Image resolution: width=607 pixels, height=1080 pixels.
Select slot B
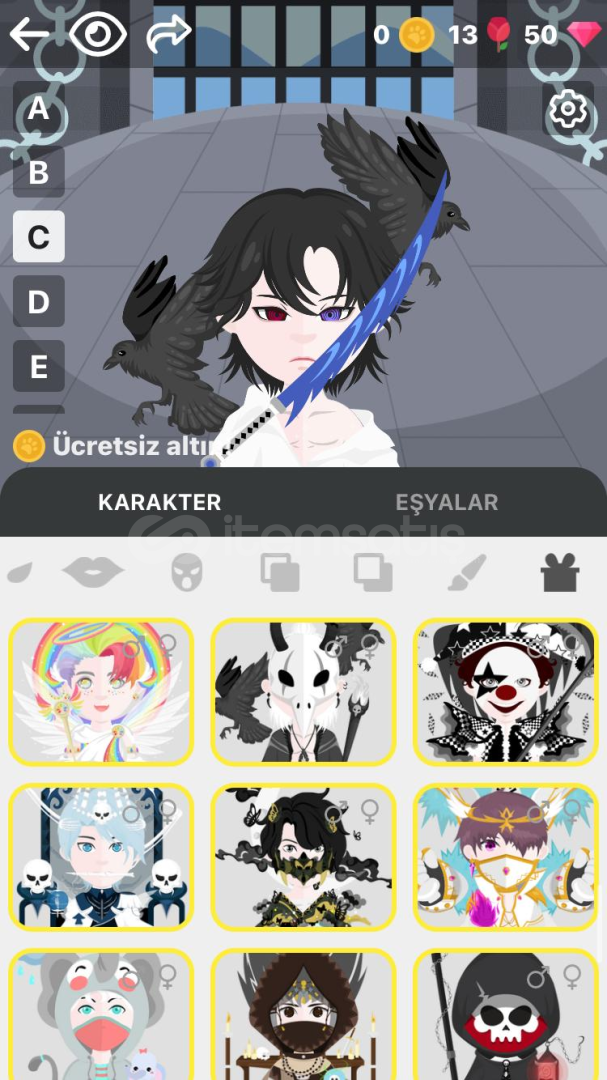[39, 172]
